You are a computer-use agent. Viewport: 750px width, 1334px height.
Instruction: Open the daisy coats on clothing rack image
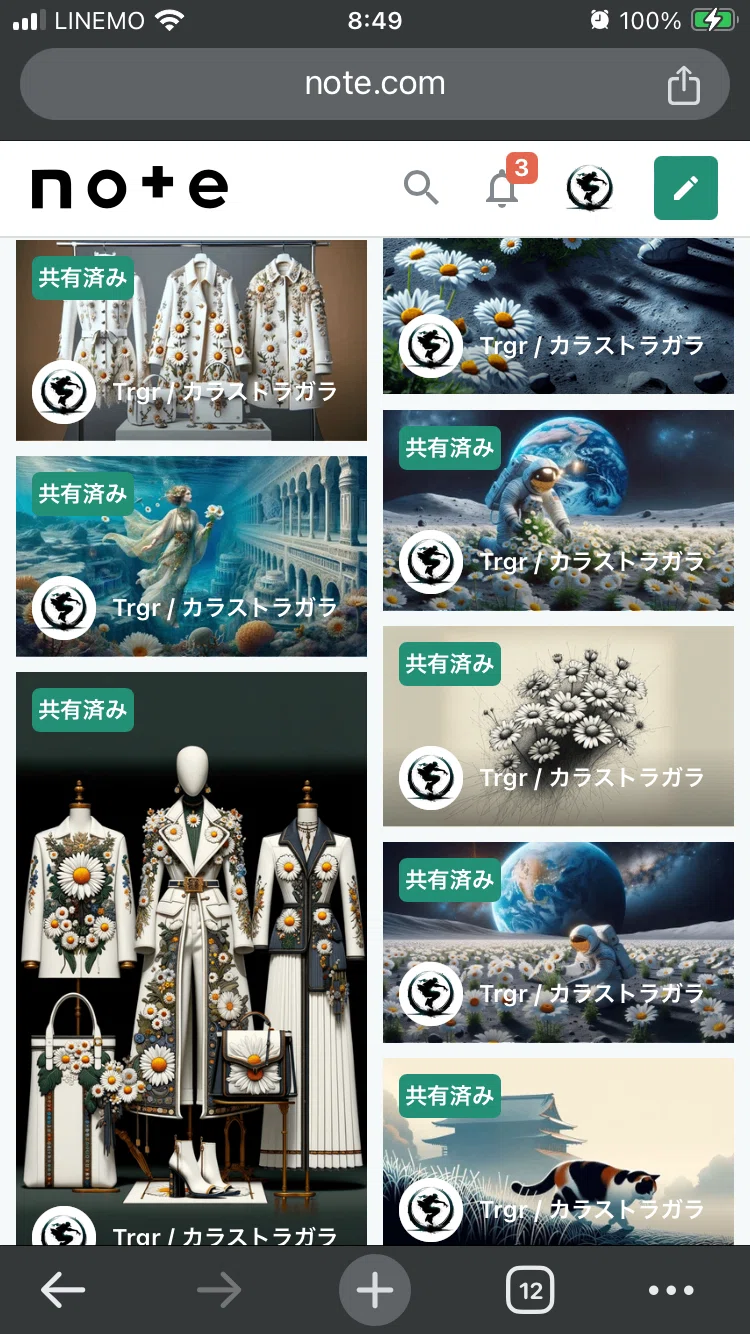click(191, 340)
